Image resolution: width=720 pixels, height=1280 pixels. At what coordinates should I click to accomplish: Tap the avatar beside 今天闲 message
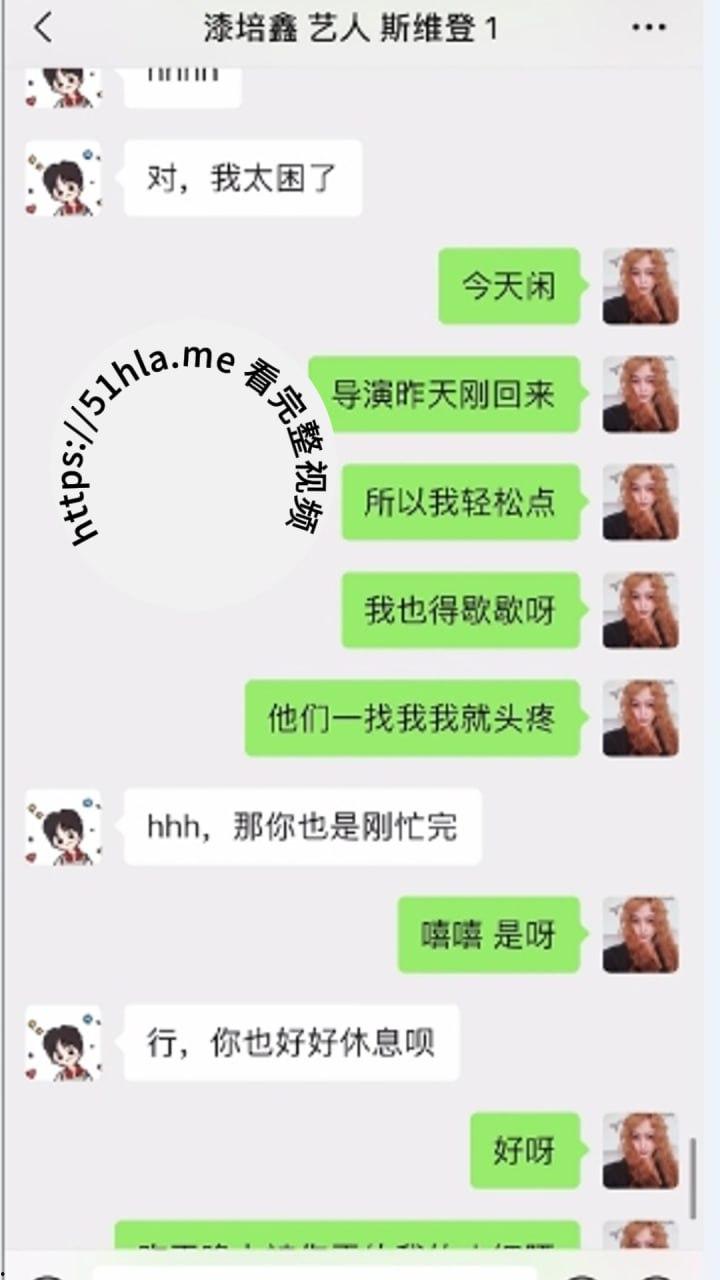pyautogui.click(x=641, y=286)
